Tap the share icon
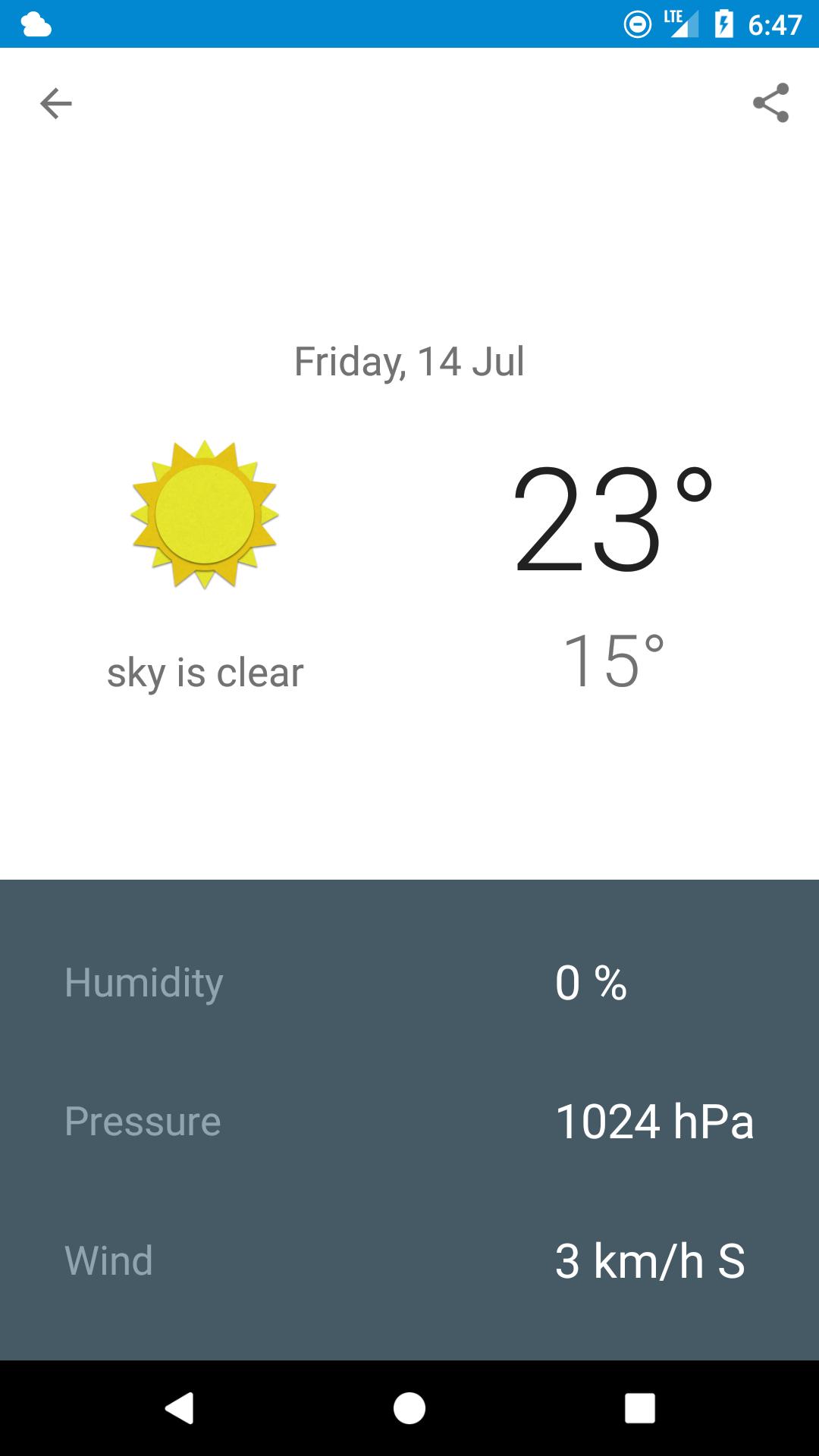Screen dimensions: 819x1456 pyautogui.click(x=771, y=103)
